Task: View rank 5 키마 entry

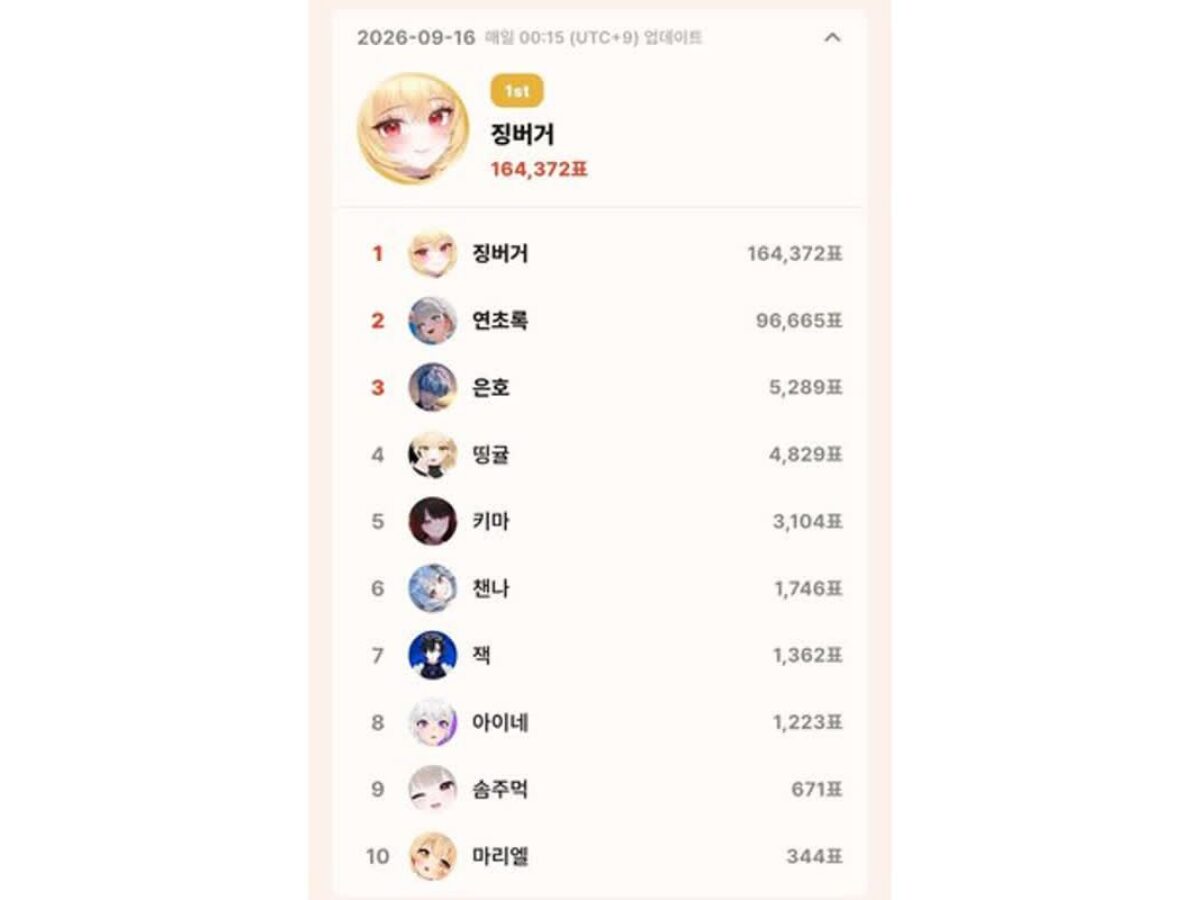Action: (x=598, y=522)
